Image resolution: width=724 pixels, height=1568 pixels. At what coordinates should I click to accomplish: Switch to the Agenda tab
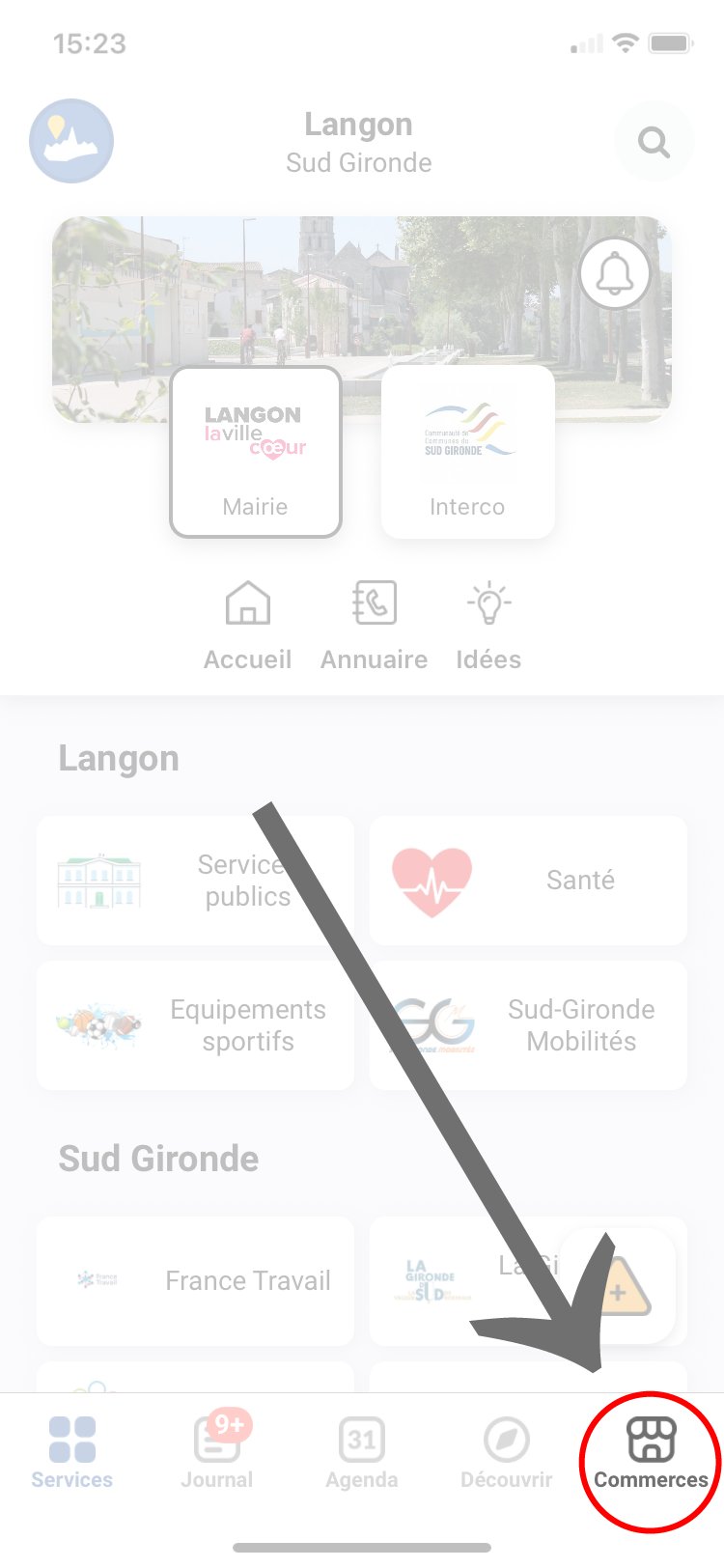click(x=362, y=1452)
